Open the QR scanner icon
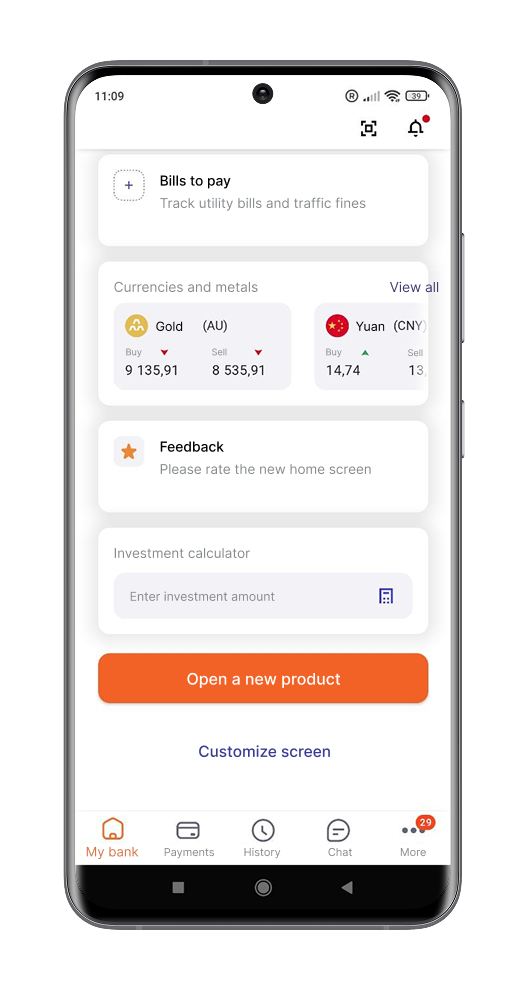 point(369,129)
